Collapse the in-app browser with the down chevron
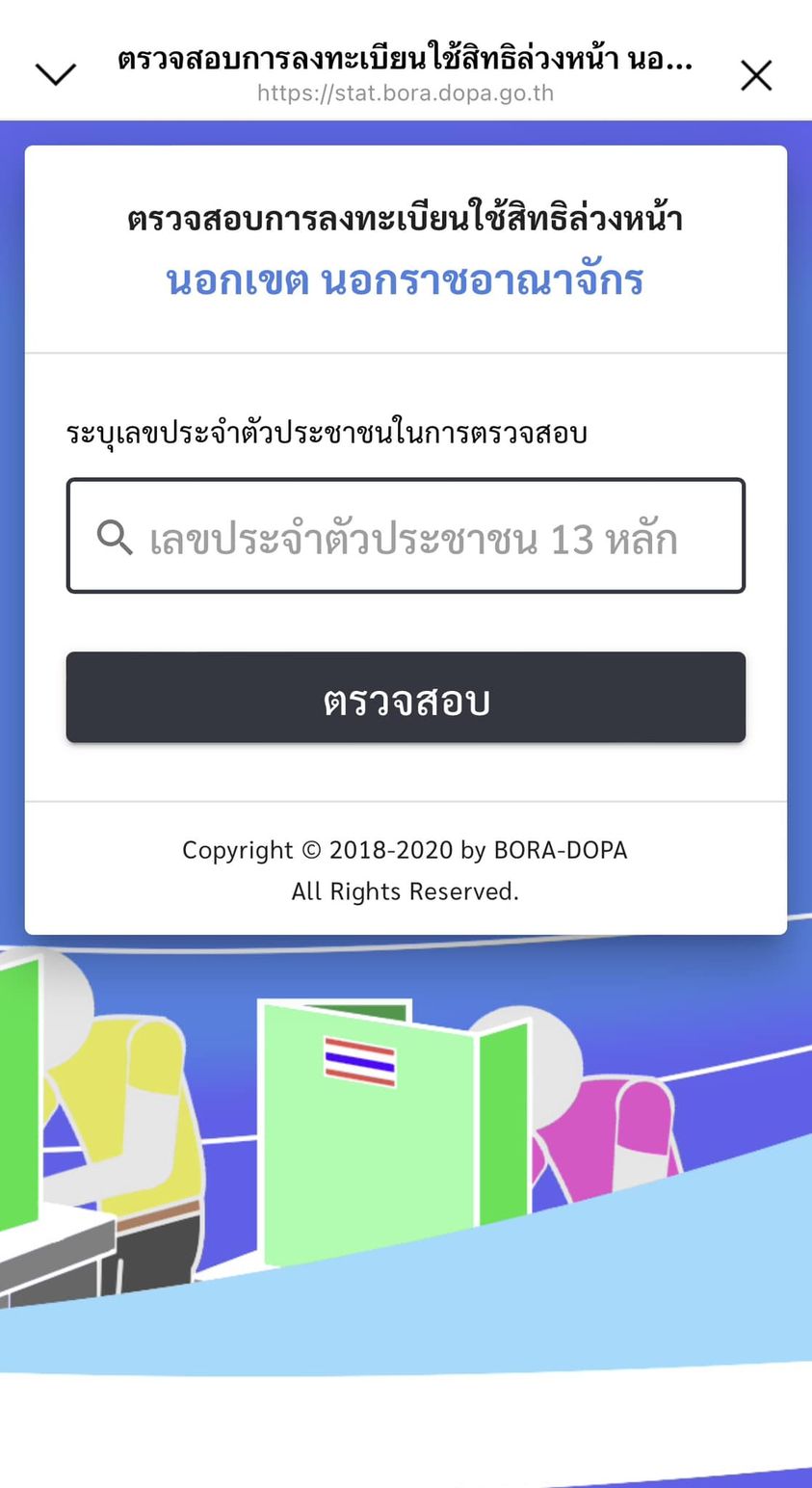Viewport: 812px width, 1488px height. (x=55, y=74)
